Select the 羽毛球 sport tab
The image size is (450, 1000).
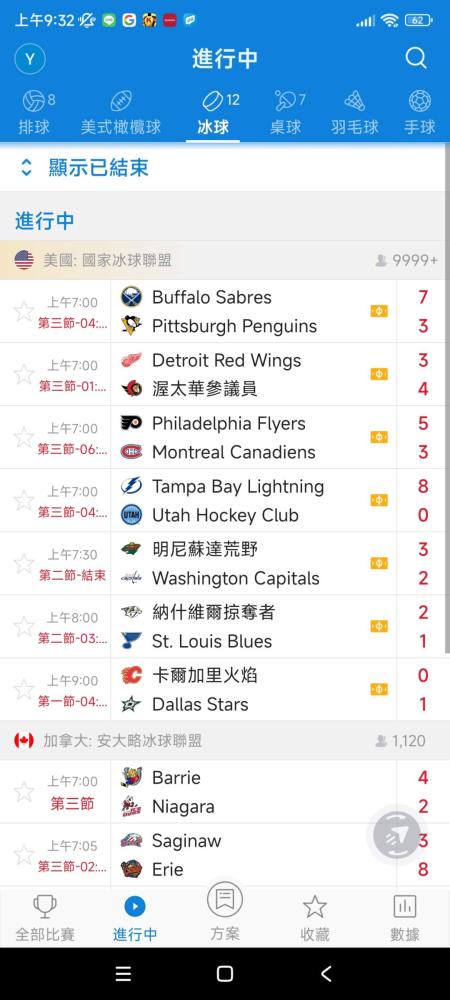point(355,113)
